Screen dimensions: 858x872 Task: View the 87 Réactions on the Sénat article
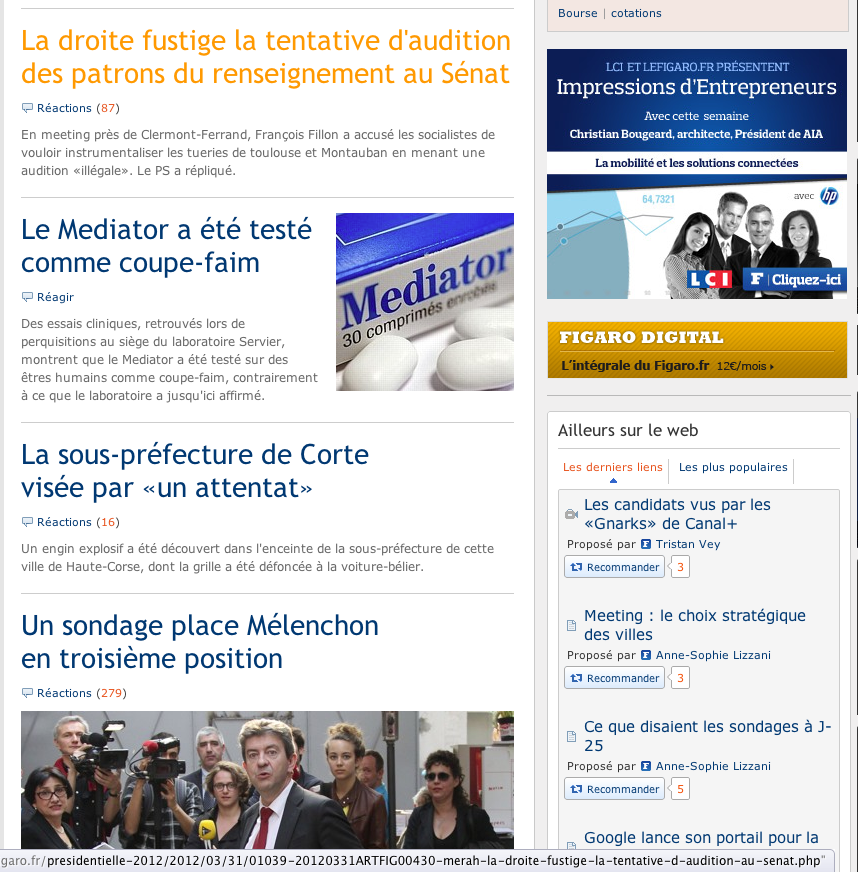tap(71, 108)
